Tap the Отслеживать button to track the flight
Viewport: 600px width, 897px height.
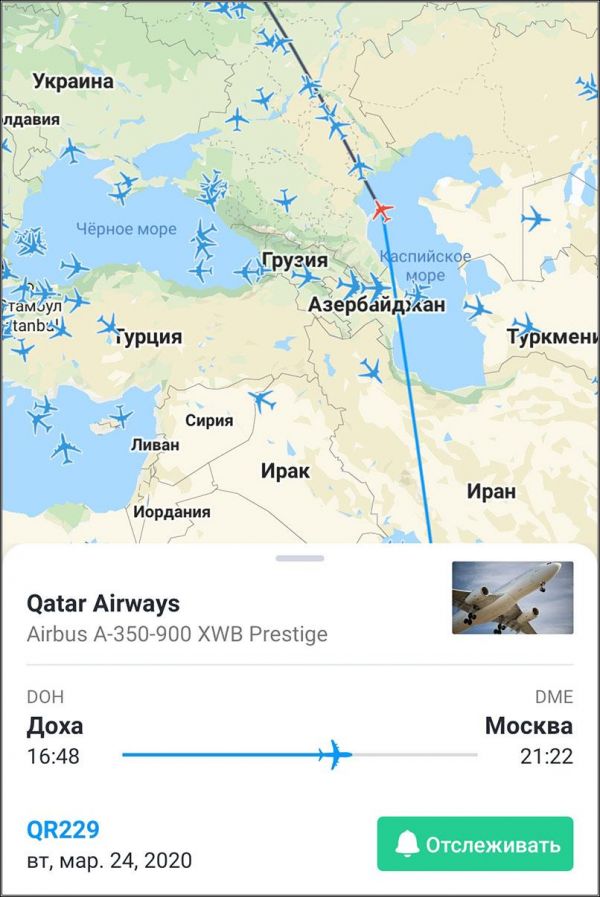(x=475, y=844)
